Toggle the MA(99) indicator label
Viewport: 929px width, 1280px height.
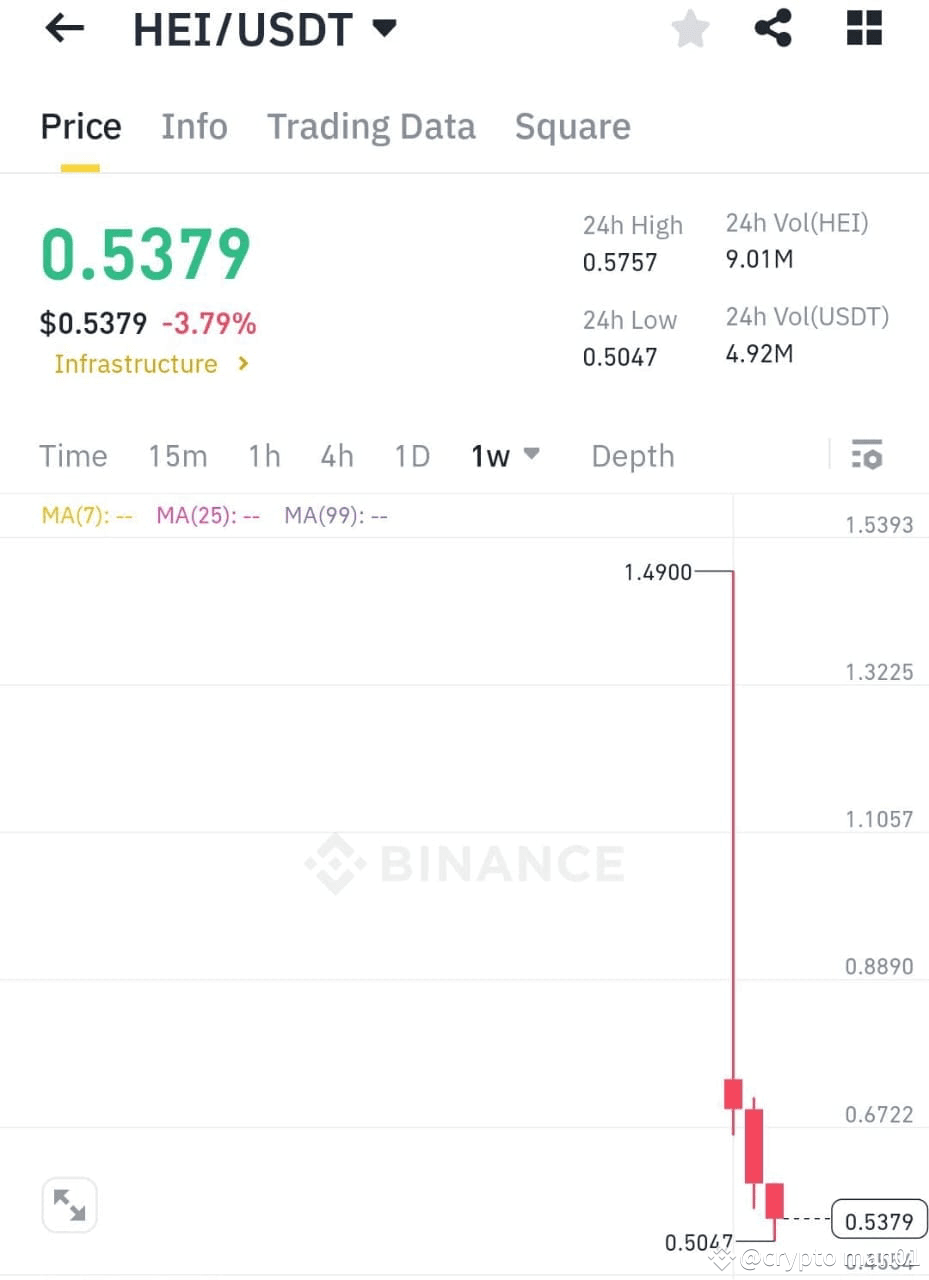pos(335,515)
